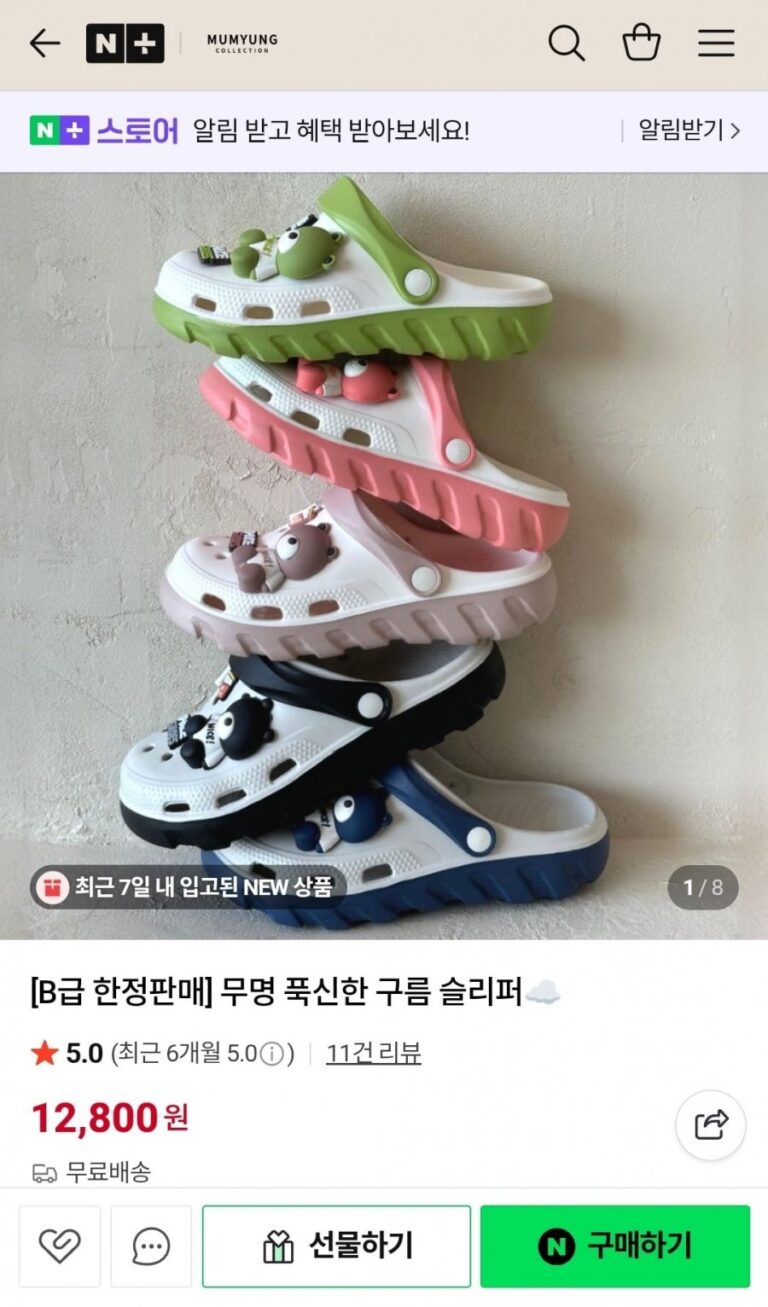The width and height of the screenshot is (768, 1307).
Task: Add the product to wishlist
Action: [59, 1246]
